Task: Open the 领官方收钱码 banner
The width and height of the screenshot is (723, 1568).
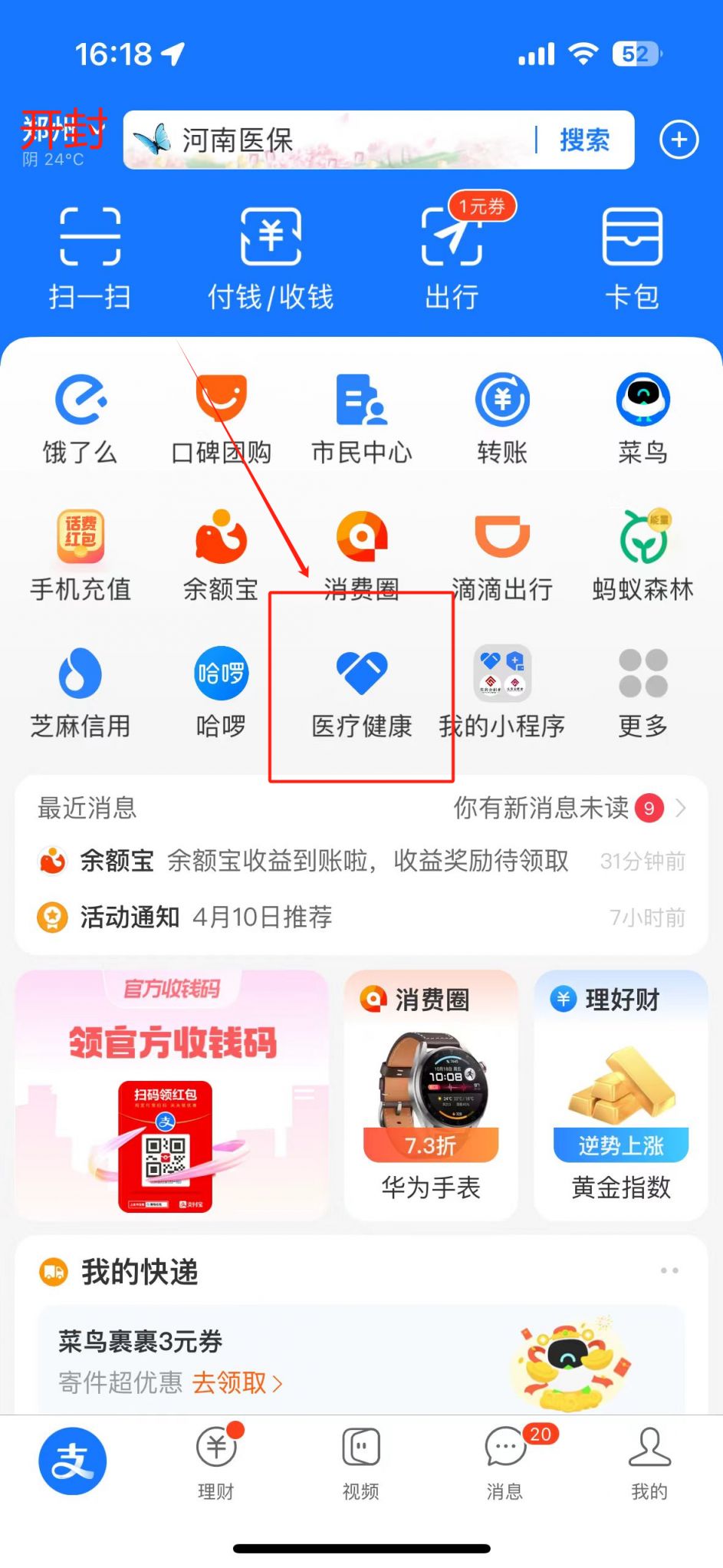Action: pos(172,1095)
